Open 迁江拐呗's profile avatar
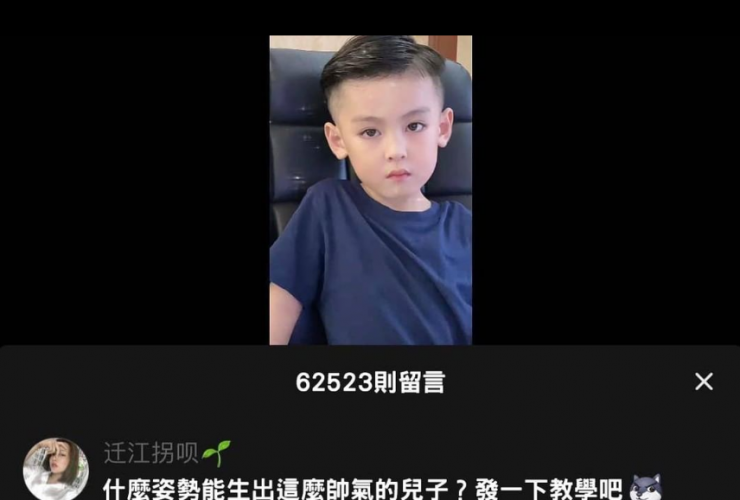Screen dimensions: 740x500 [55, 468]
